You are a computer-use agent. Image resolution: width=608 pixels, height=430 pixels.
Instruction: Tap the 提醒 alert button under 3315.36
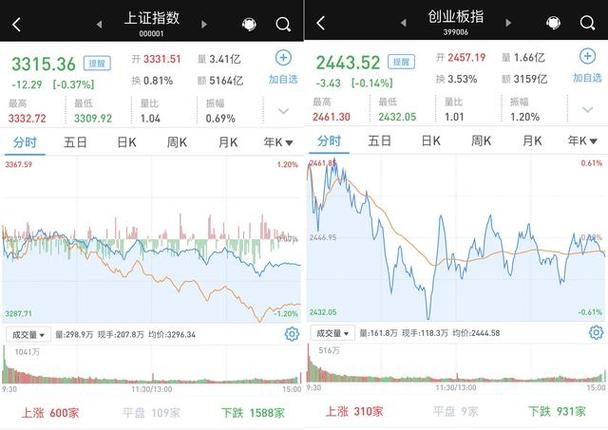pos(97,62)
